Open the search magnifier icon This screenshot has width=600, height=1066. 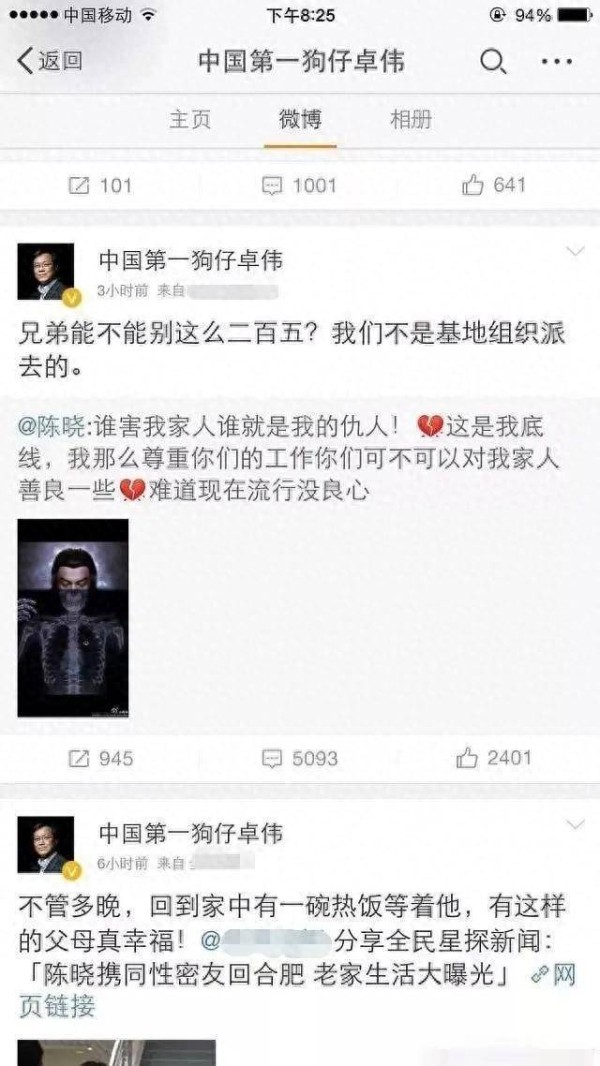[x=493, y=62]
